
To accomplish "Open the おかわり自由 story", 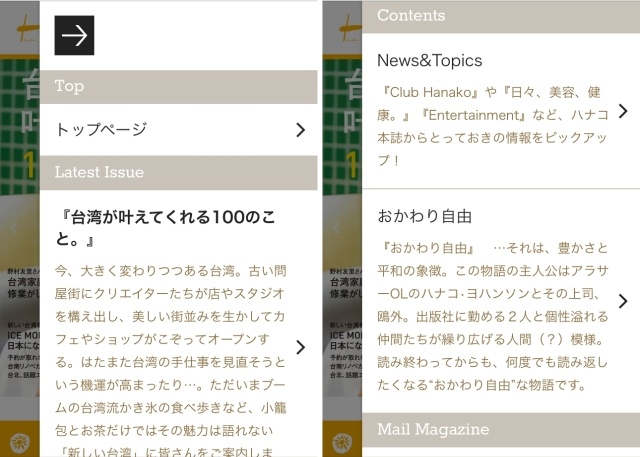I will [x=501, y=301].
